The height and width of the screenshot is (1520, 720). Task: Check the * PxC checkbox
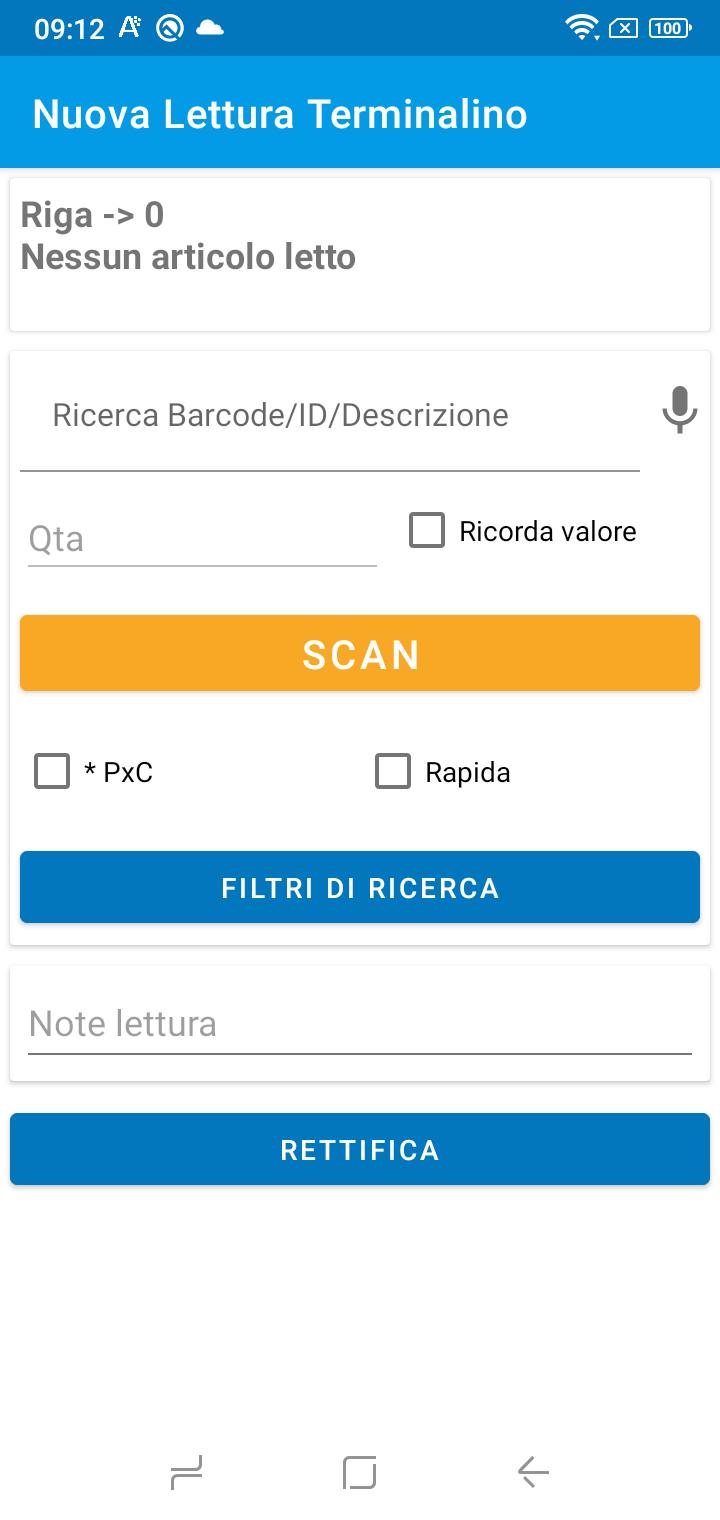point(52,772)
